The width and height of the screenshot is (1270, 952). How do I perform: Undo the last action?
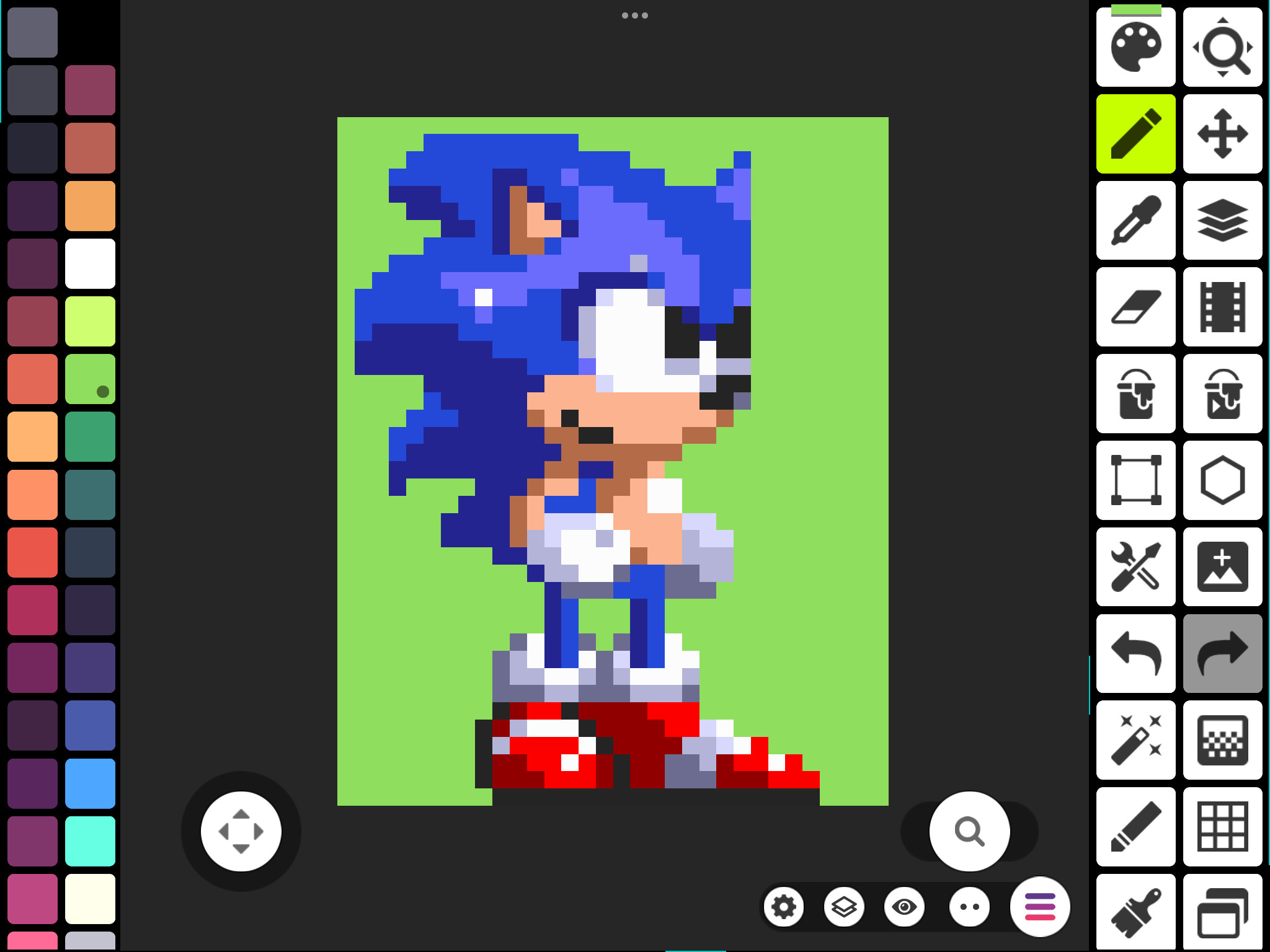[1135, 653]
